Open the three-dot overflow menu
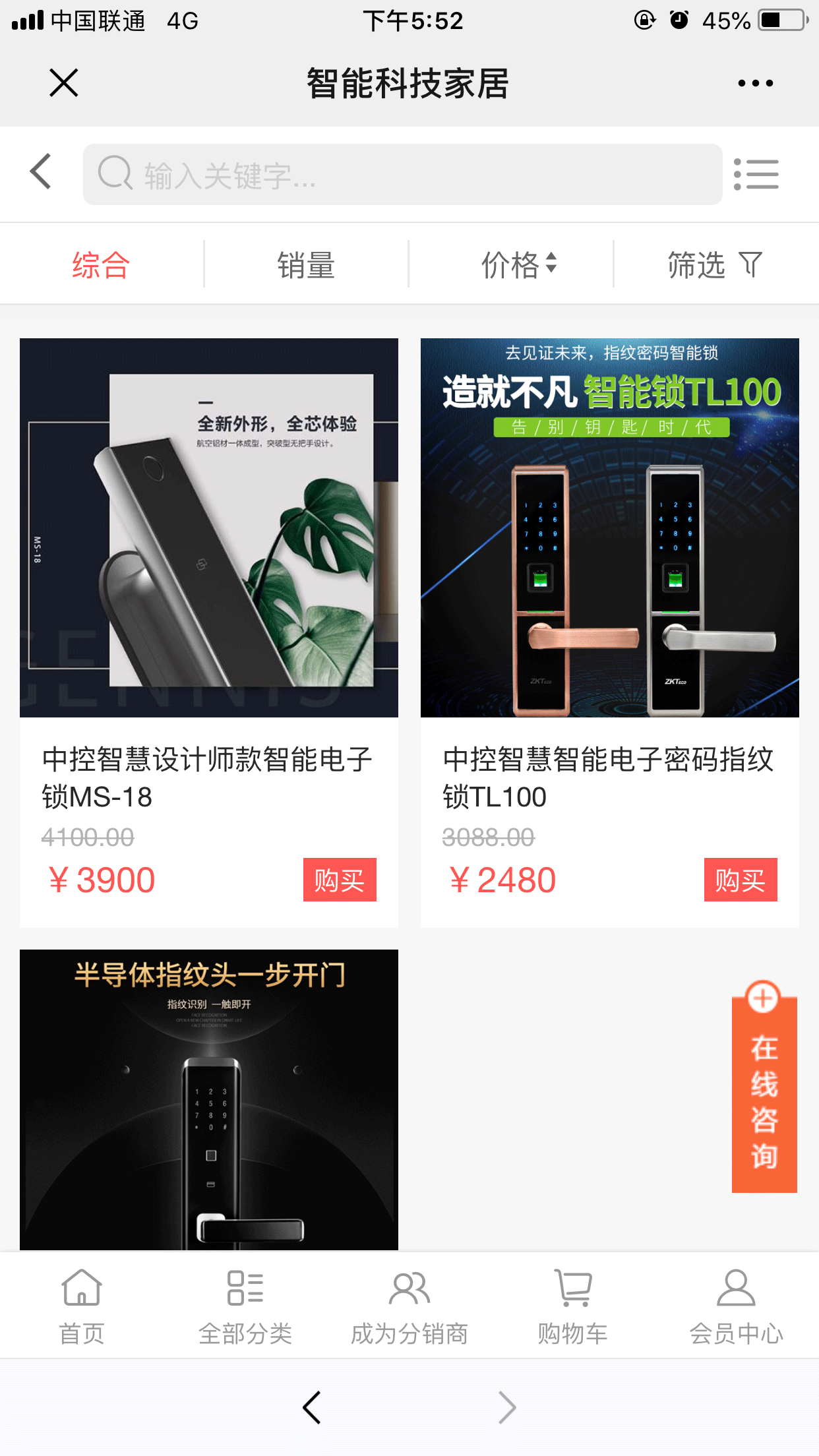The image size is (819, 1456). point(755,83)
